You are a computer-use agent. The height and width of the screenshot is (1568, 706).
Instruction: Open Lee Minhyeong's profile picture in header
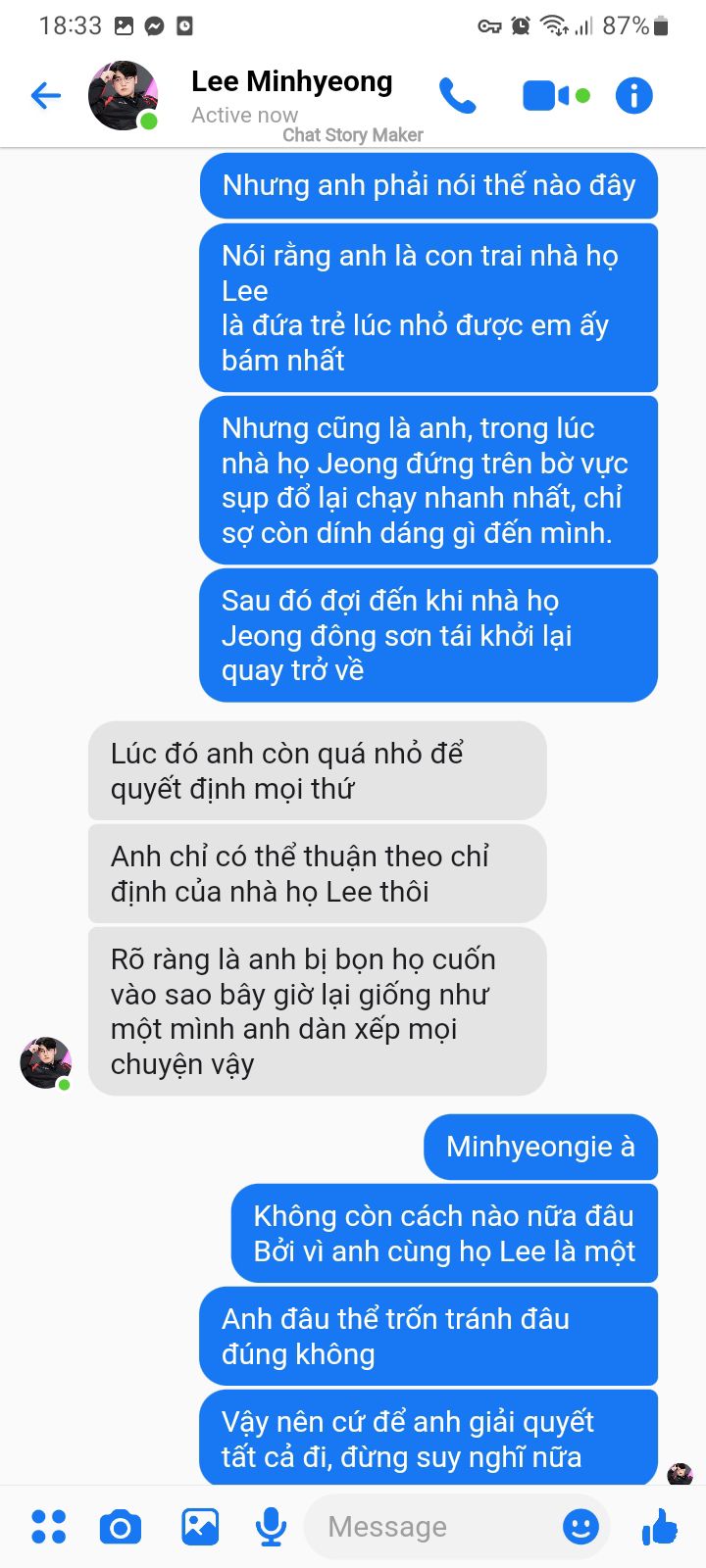coord(124,95)
